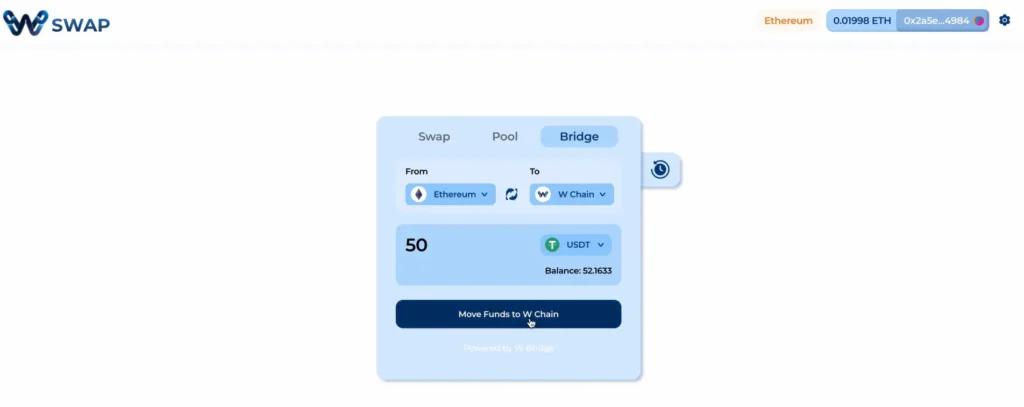1024x407 pixels.
Task: Tap Move Funds to W Chain
Action: pos(508,314)
